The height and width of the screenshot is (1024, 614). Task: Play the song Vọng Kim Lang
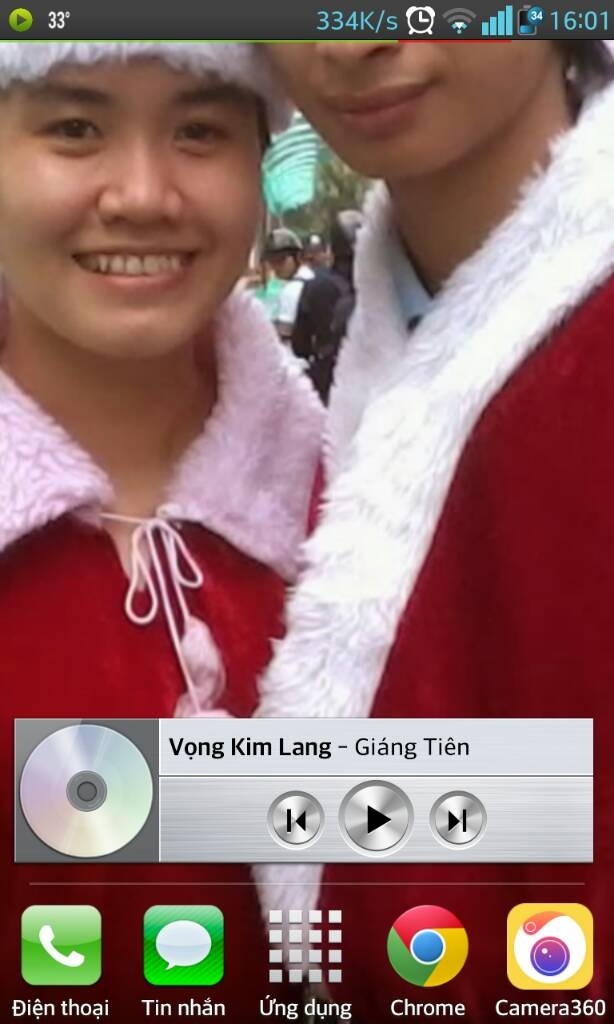[x=376, y=819]
